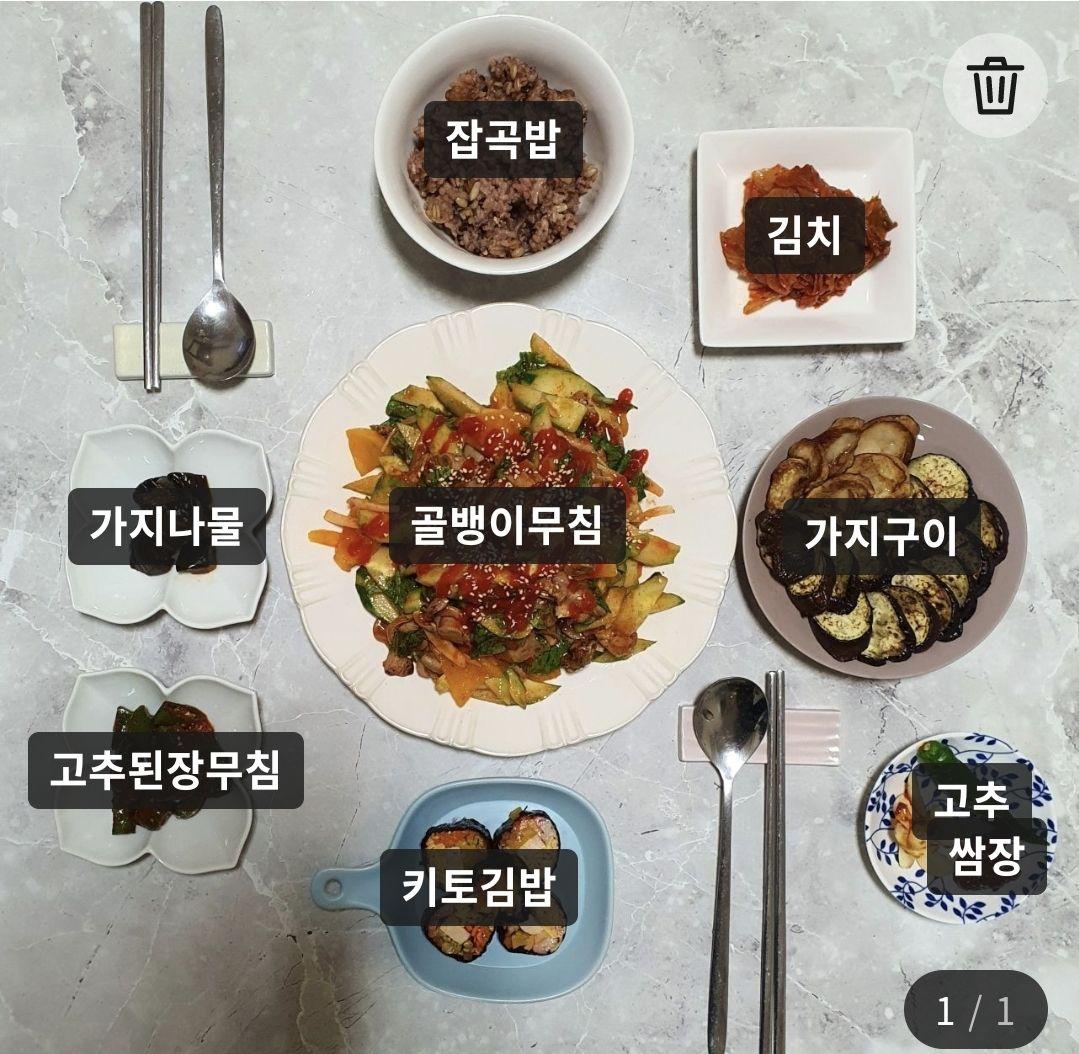
Task: Select the 고추 쌈장 tag
Action: [x=978, y=828]
